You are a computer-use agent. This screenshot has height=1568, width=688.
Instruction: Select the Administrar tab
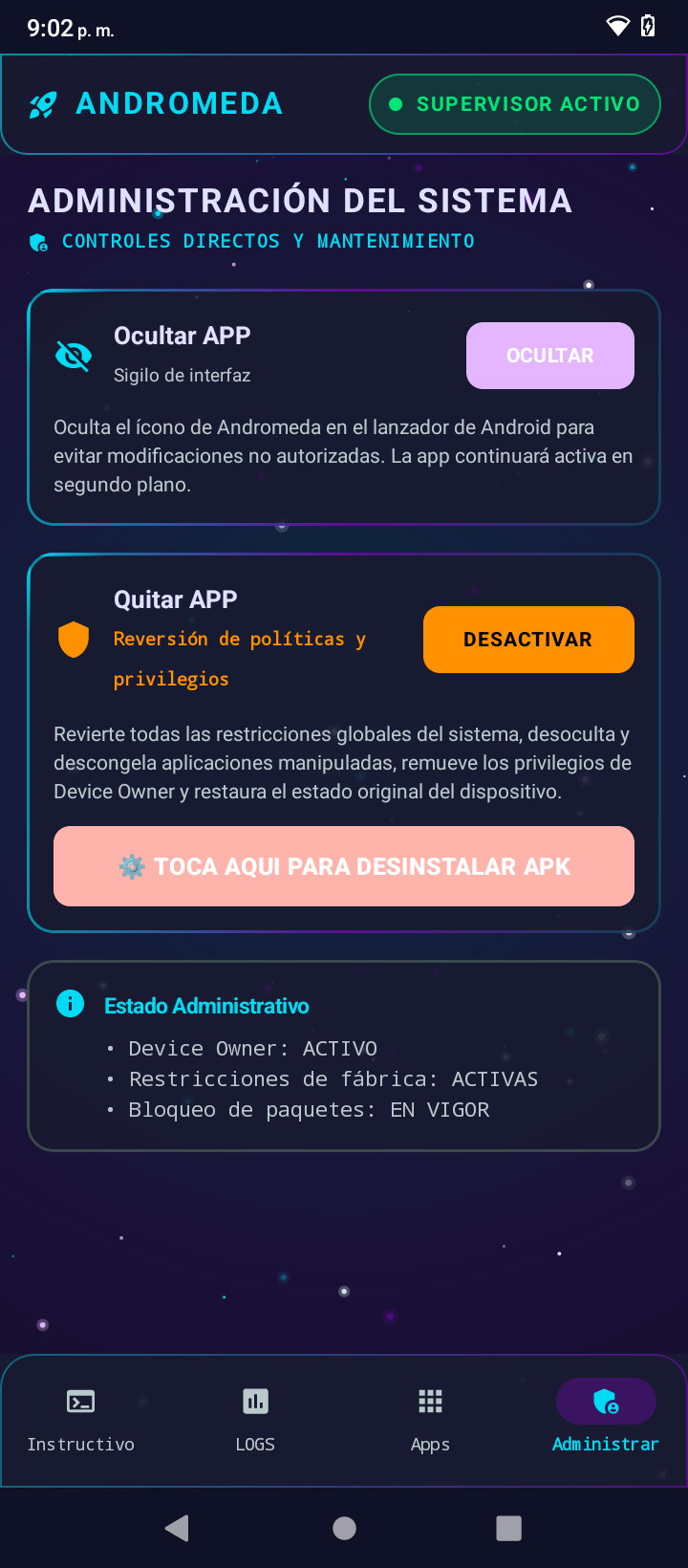(x=606, y=1420)
